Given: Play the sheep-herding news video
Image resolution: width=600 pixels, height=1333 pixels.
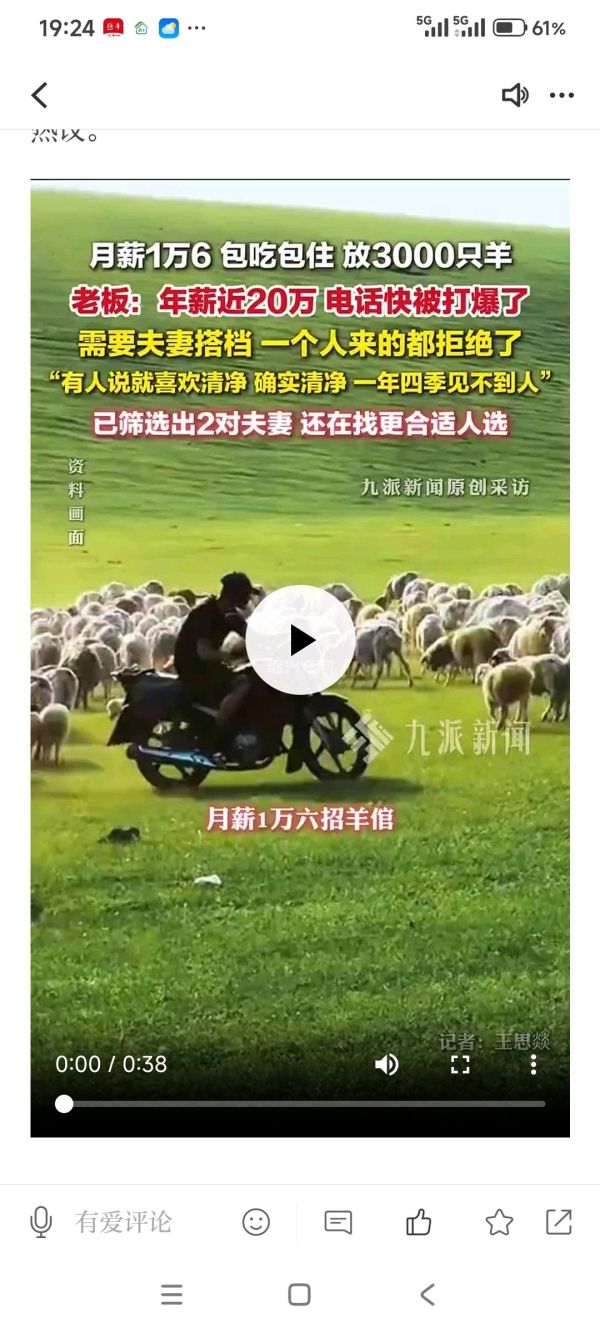Looking at the screenshot, I should coord(300,640).
